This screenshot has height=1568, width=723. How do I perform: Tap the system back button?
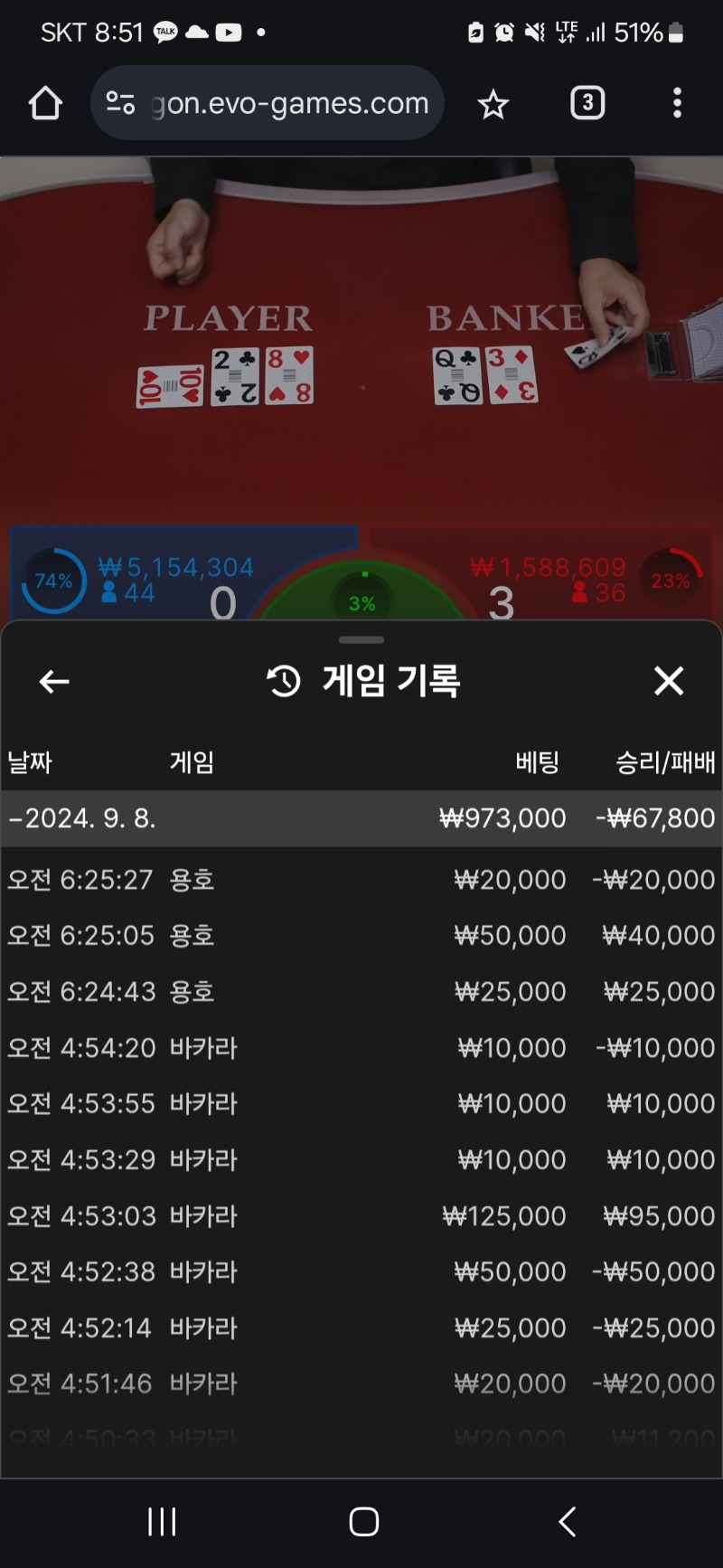[567, 1522]
